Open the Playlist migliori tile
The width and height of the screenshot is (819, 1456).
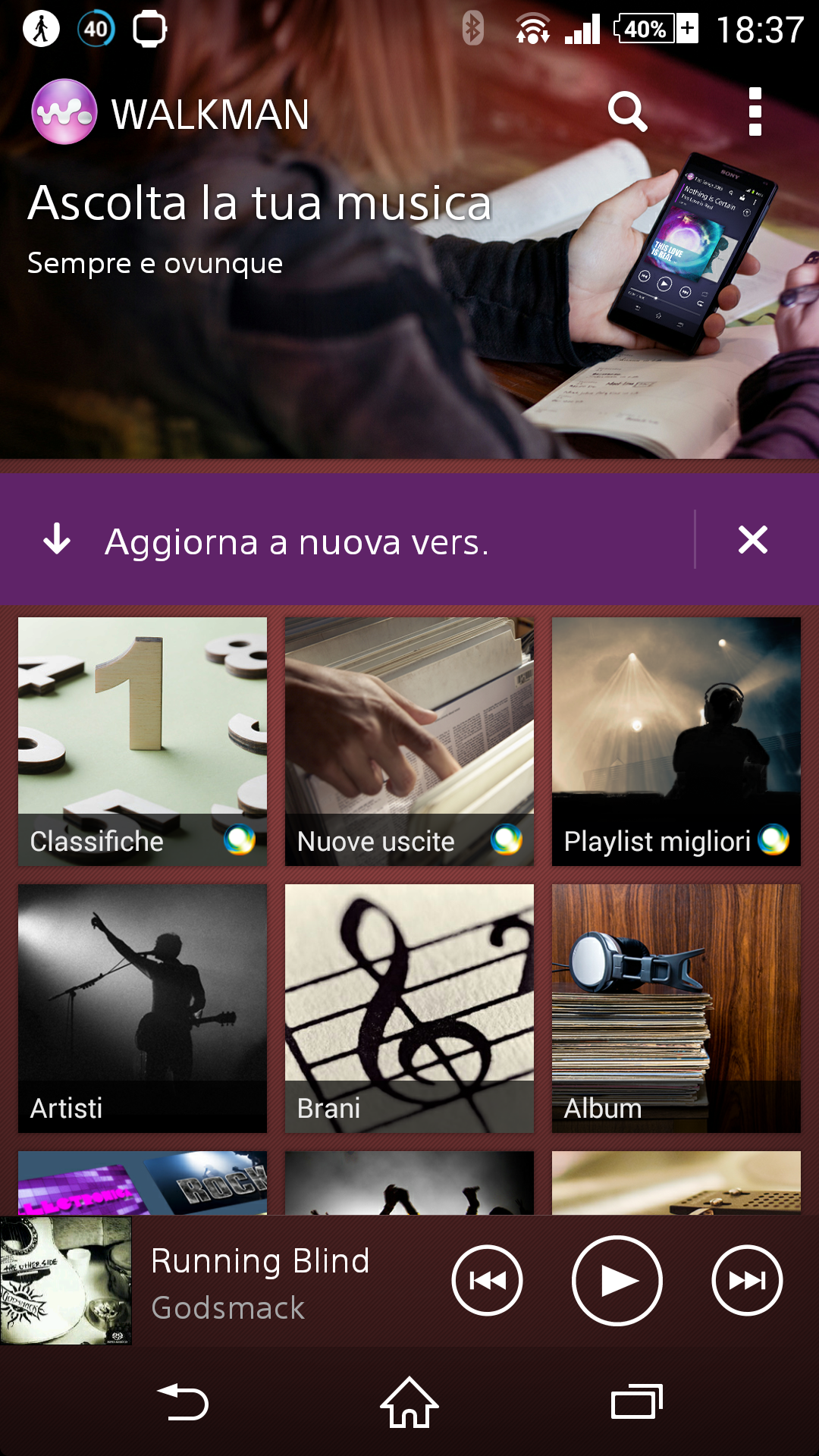point(676,741)
